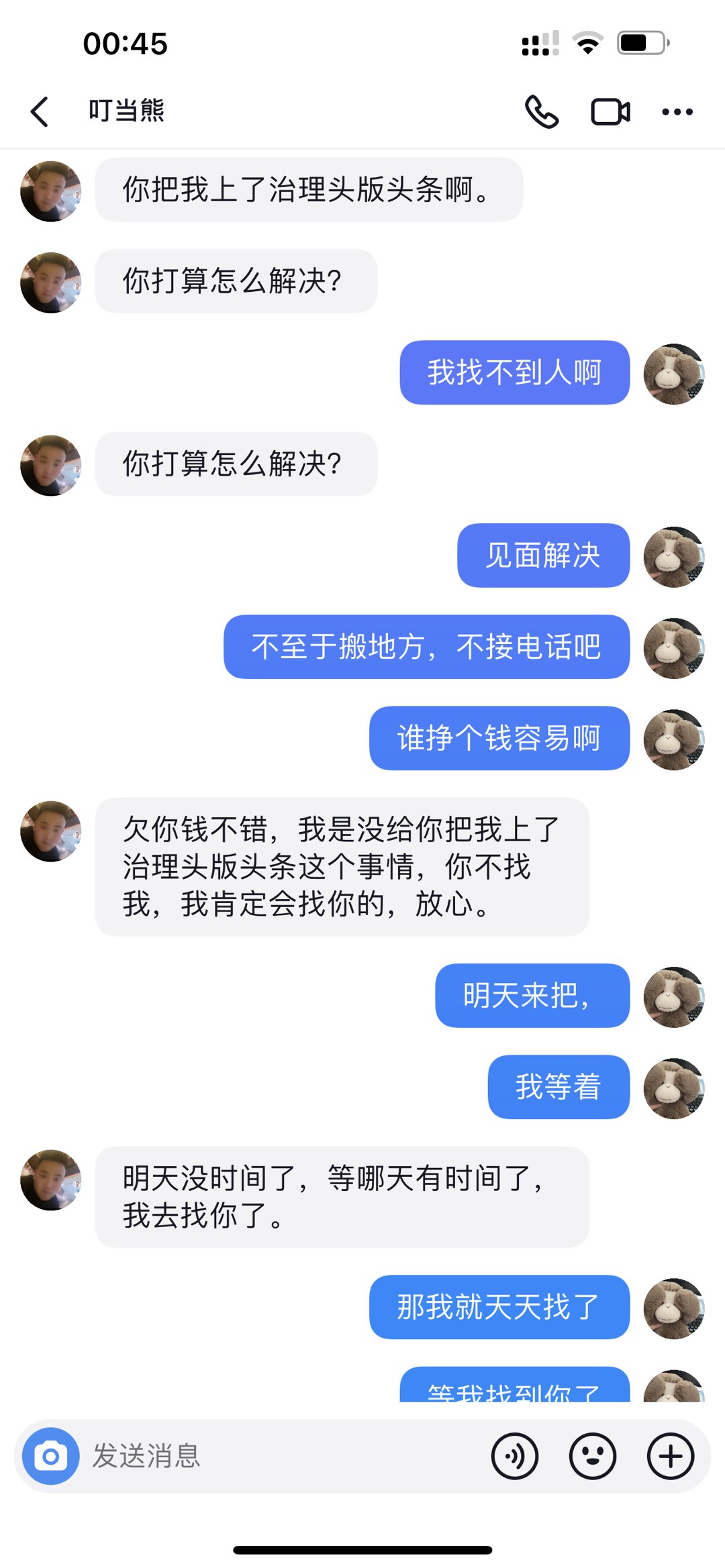
Task: Focus the 发送消息 text field
Action: (x=282, y=1455)
